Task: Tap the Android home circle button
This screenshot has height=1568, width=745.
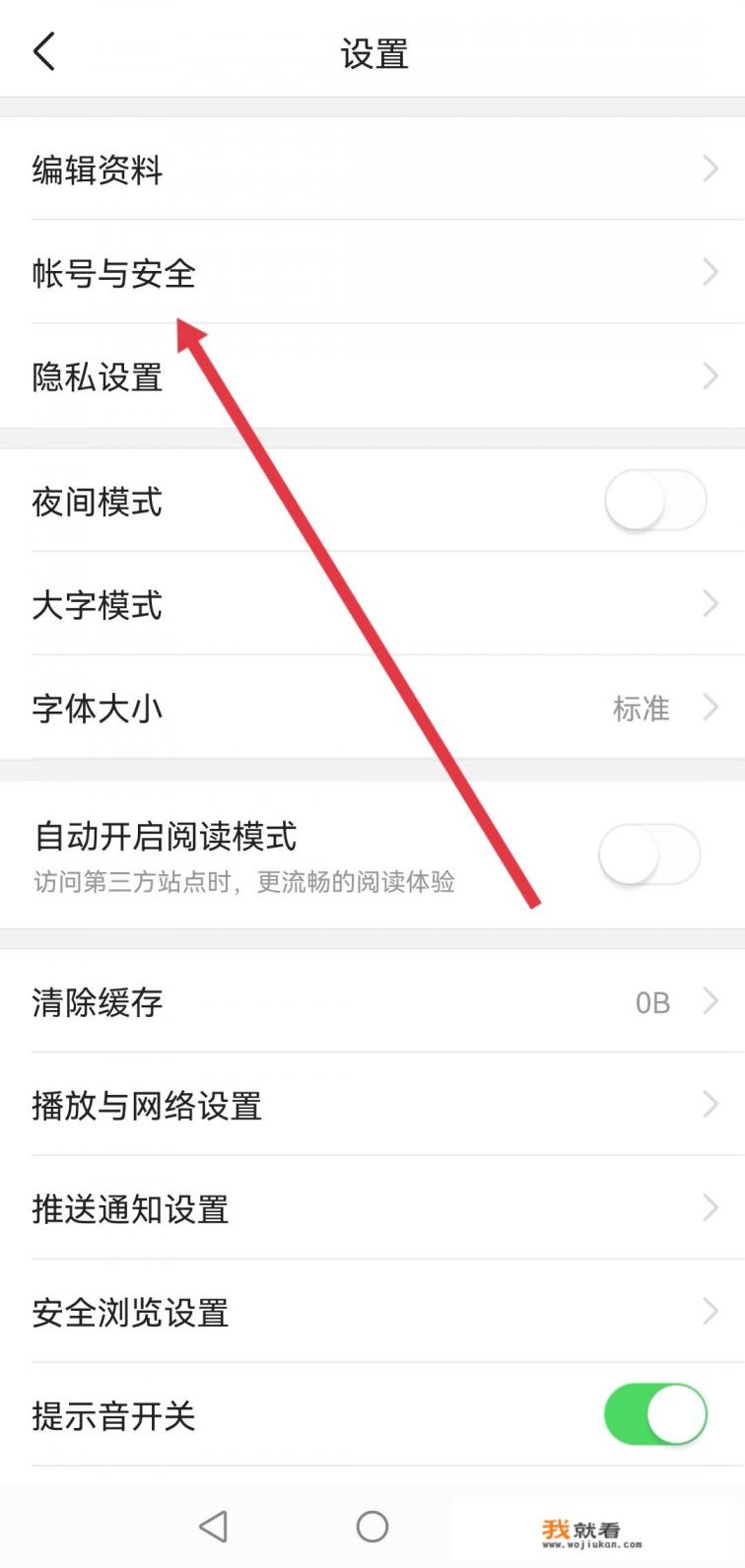Action: coord(372,1526)
